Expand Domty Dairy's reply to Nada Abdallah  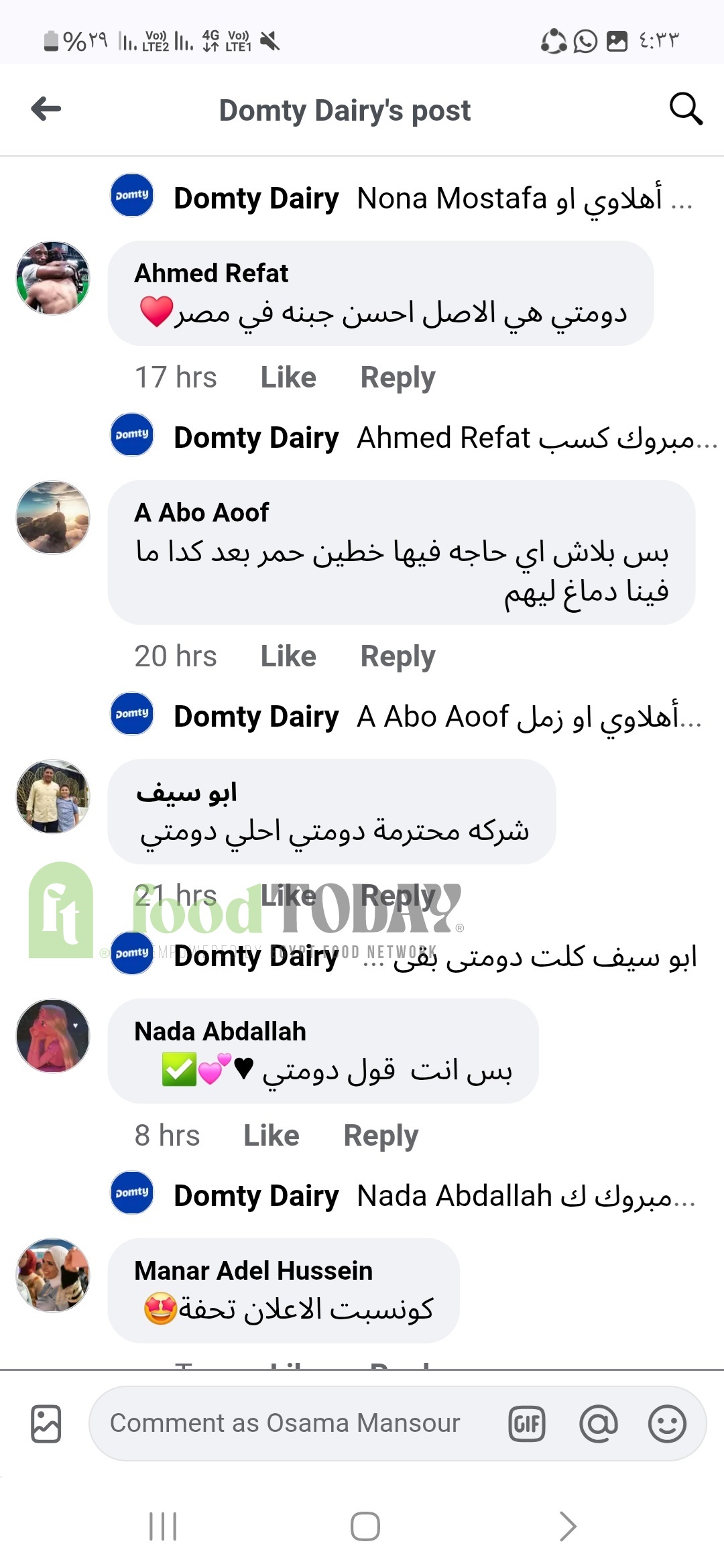(x=526, y=1196)
